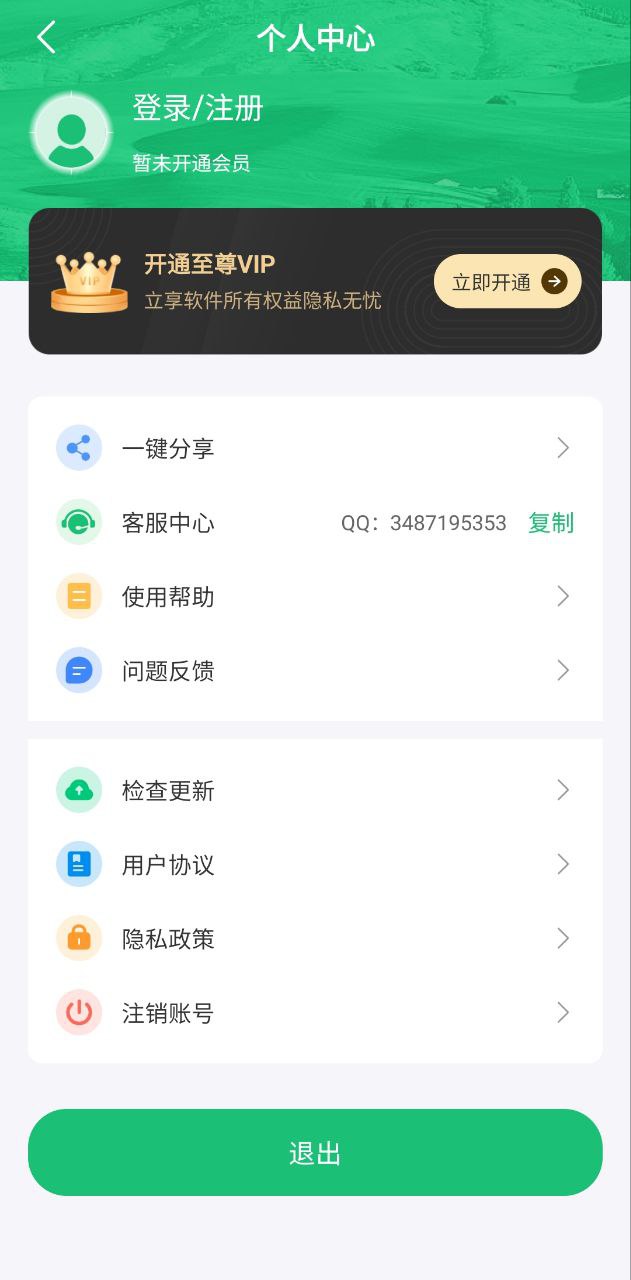The width and height of the screenshot is (631, 1280).
Task: Copy the customer service QQ number
Action: (x=551, y=523)
